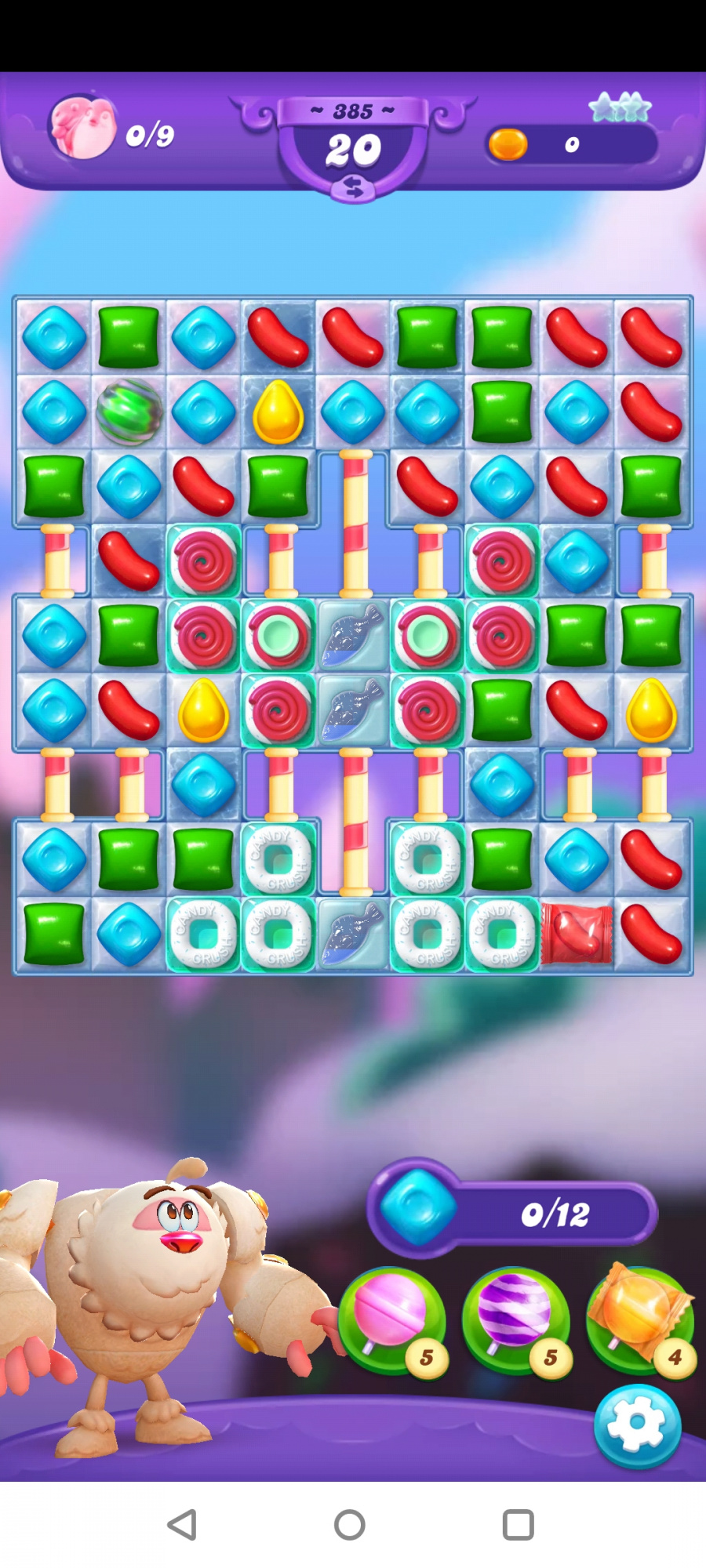Open the settings gear button
The image size is (706, 1568).
[x=637, y=1425]
